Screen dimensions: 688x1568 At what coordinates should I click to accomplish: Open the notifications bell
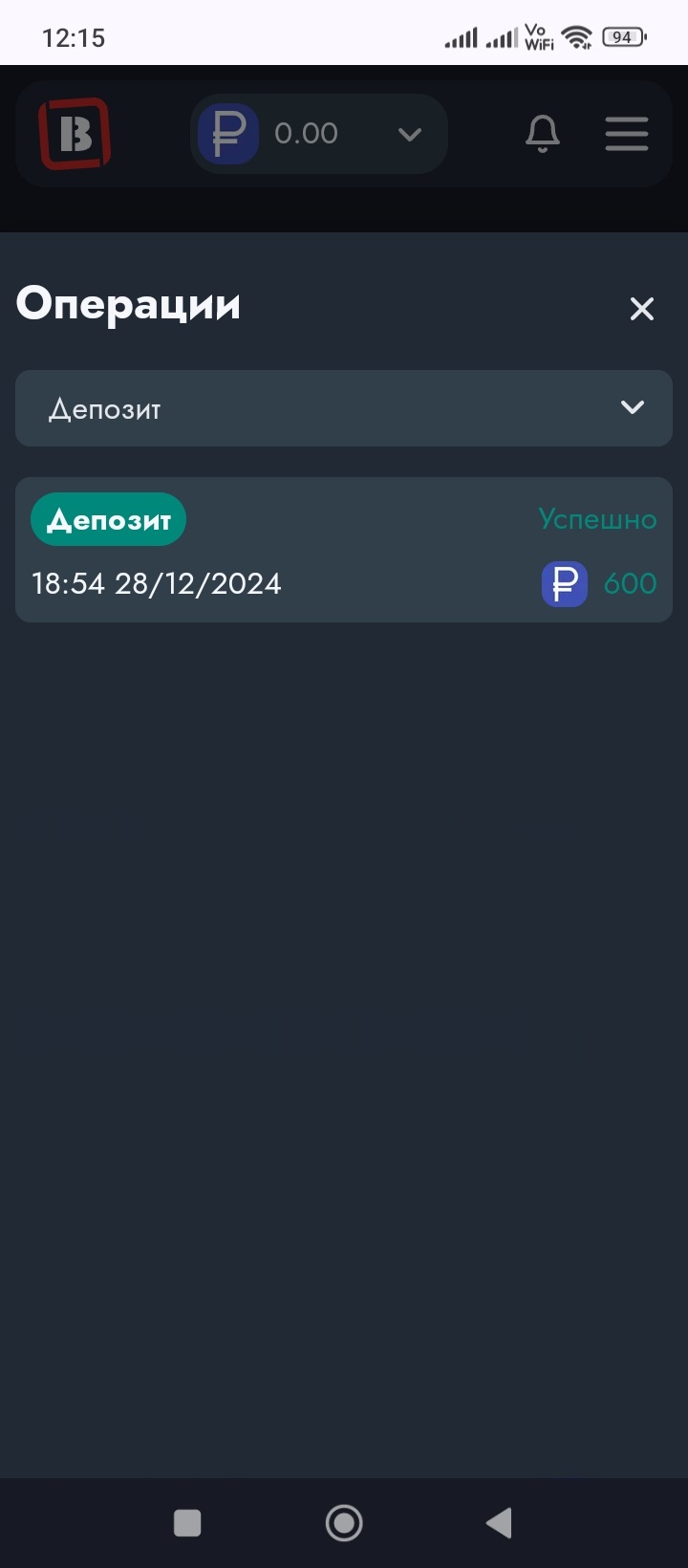point(543,134)
